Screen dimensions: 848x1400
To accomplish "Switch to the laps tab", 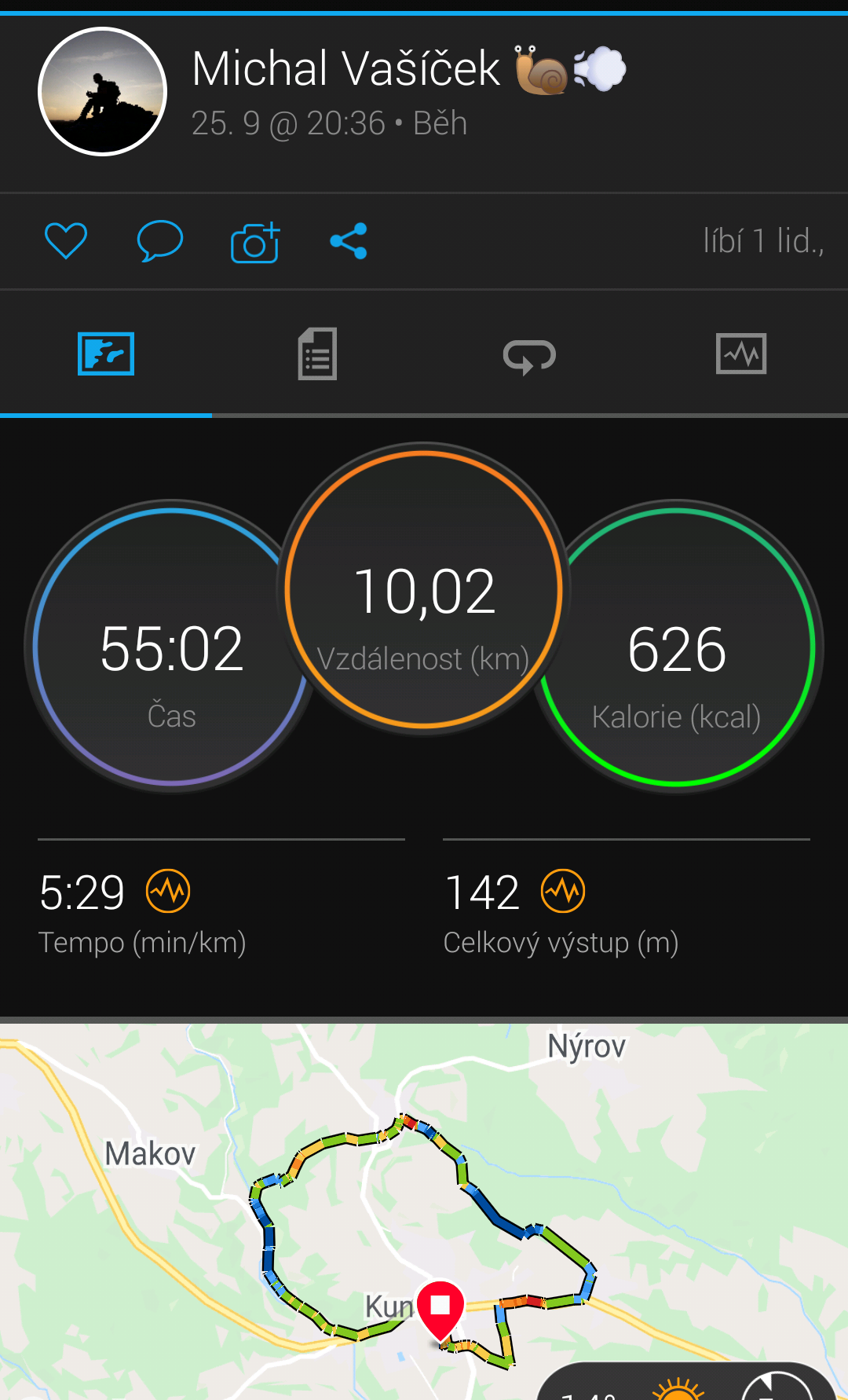I will (x=529, y=356).
